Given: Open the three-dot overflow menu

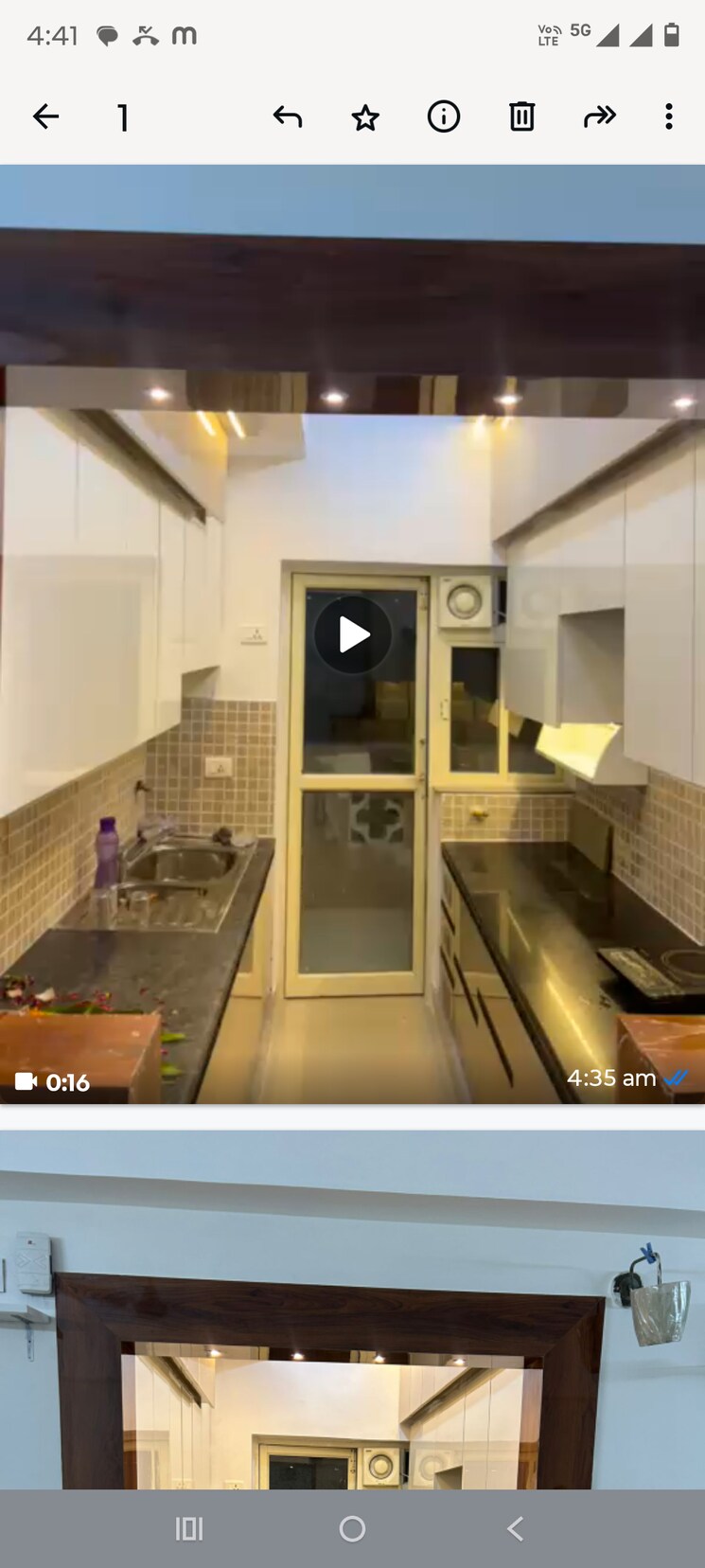Looking at the screenshot, I should [x=669, y=116].
